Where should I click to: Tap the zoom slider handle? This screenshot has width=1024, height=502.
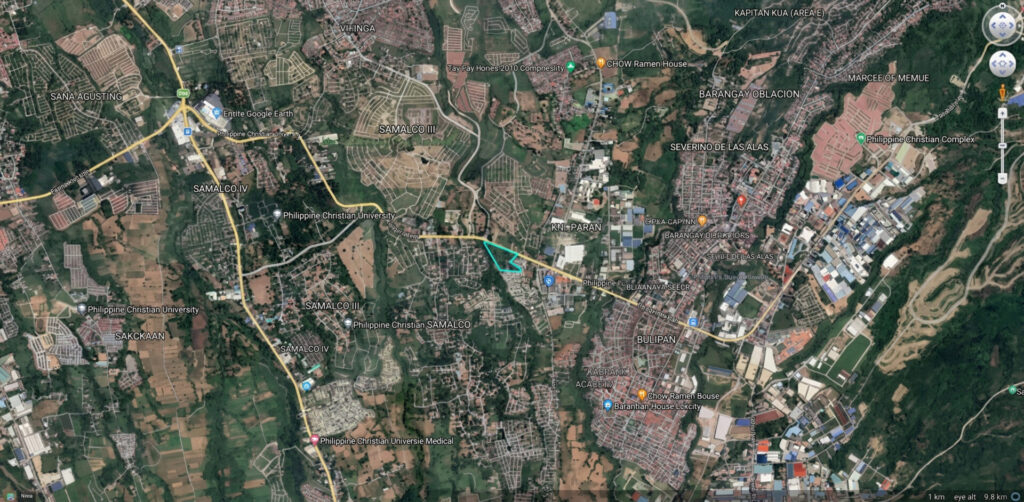[x=1002, y=146]
